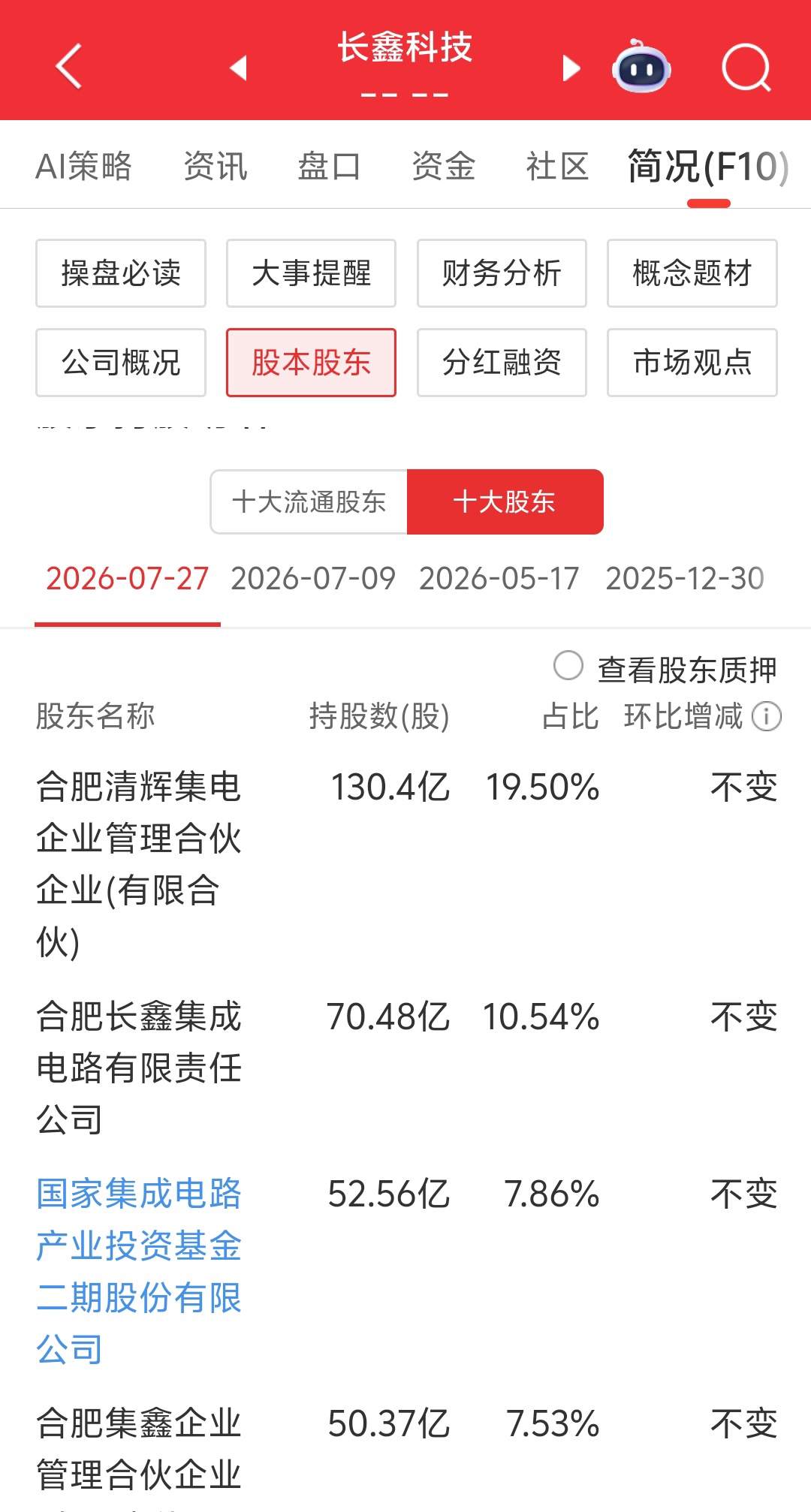811x1512 pixels.
Task: Open the 财务分析 section
Action: click(x=502, y=273)
